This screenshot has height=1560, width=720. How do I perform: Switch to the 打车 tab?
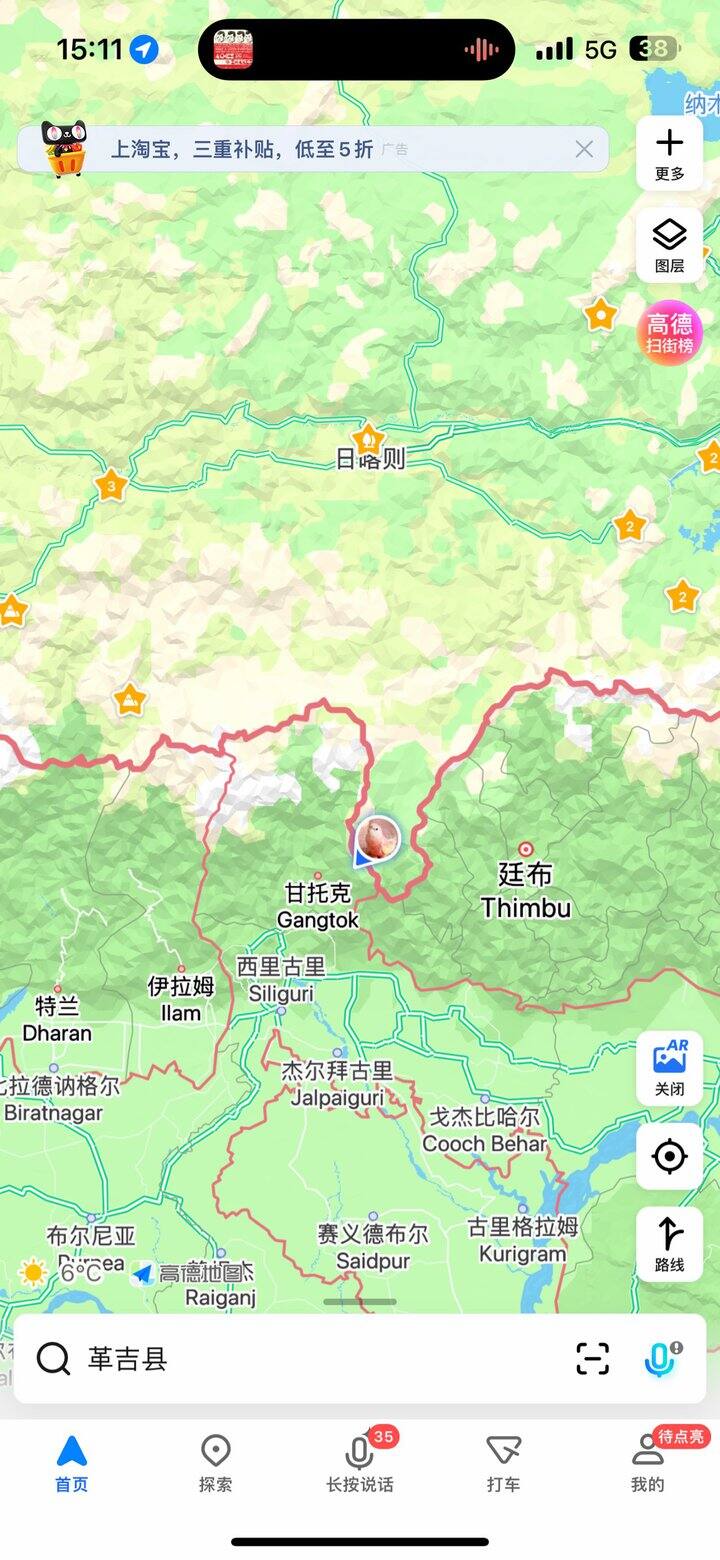coord(504,1463)
